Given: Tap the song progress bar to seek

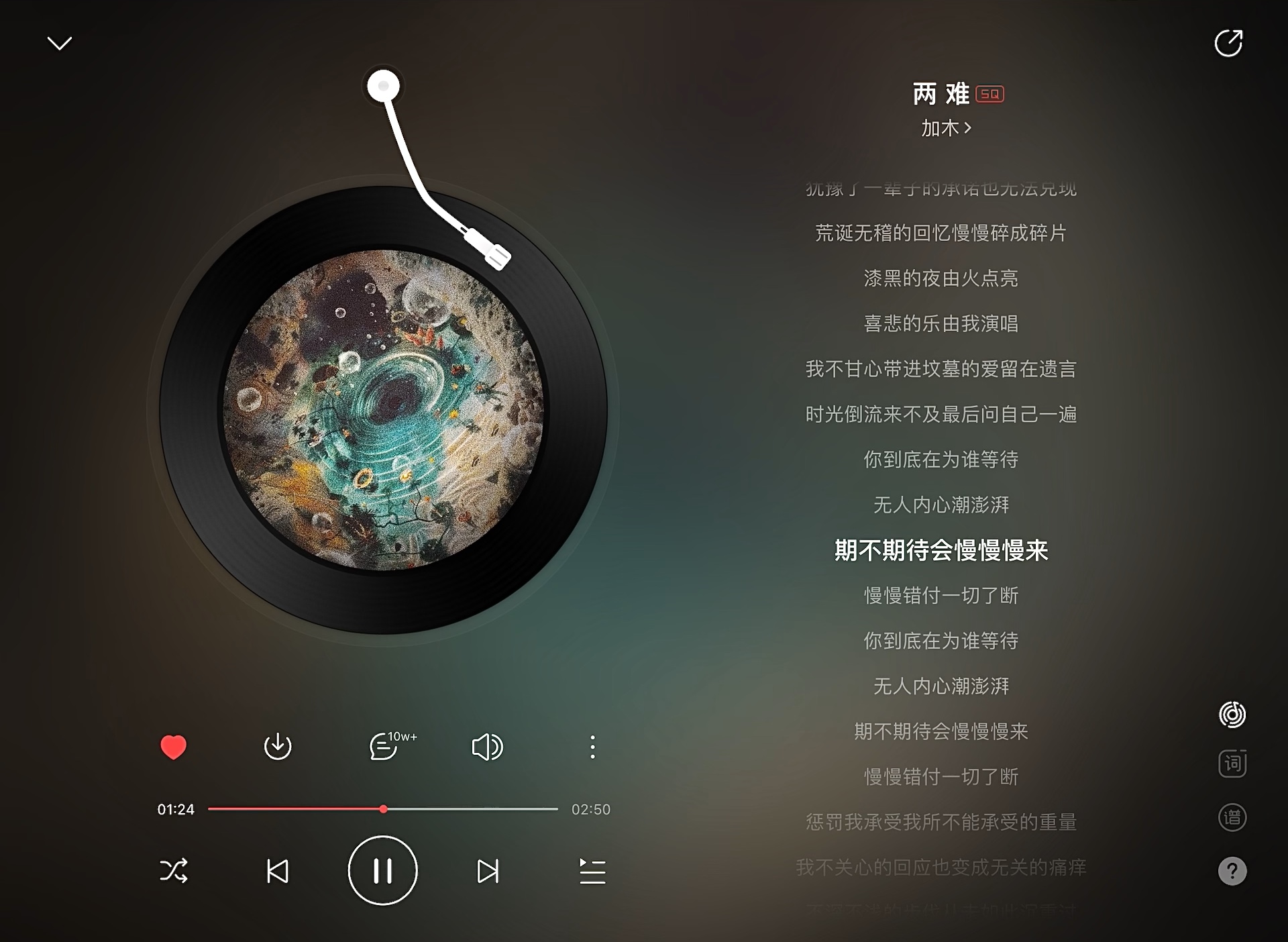Looking at the screenshot, I should [470, 809].
